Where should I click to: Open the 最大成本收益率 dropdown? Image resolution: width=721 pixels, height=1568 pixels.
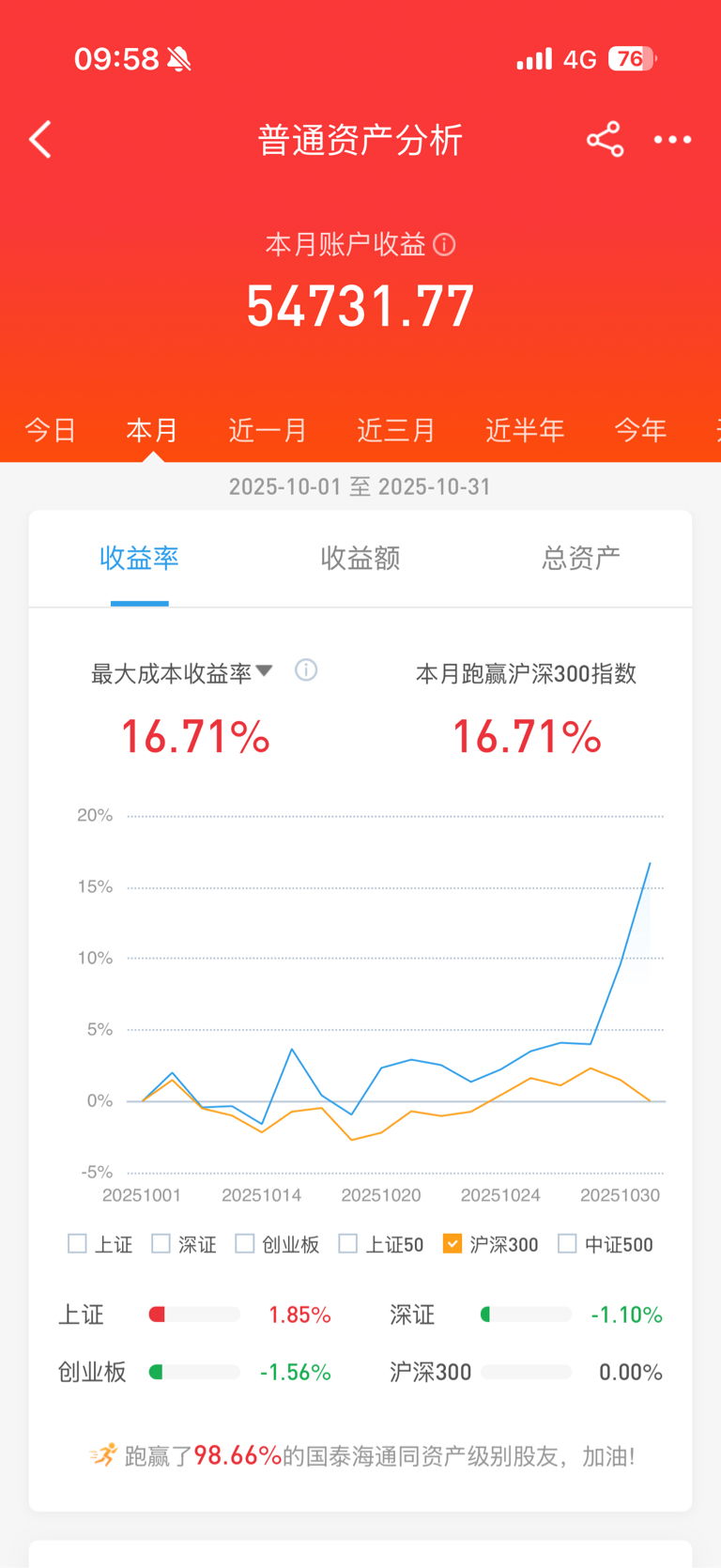[x=264, y=669]
